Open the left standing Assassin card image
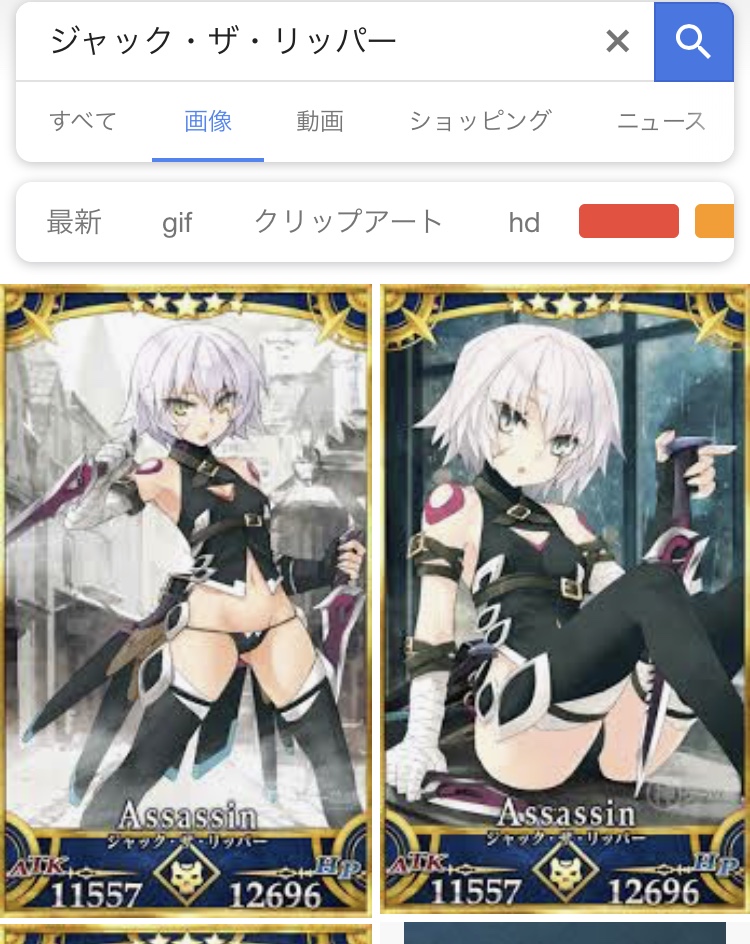 coord(186,598)
